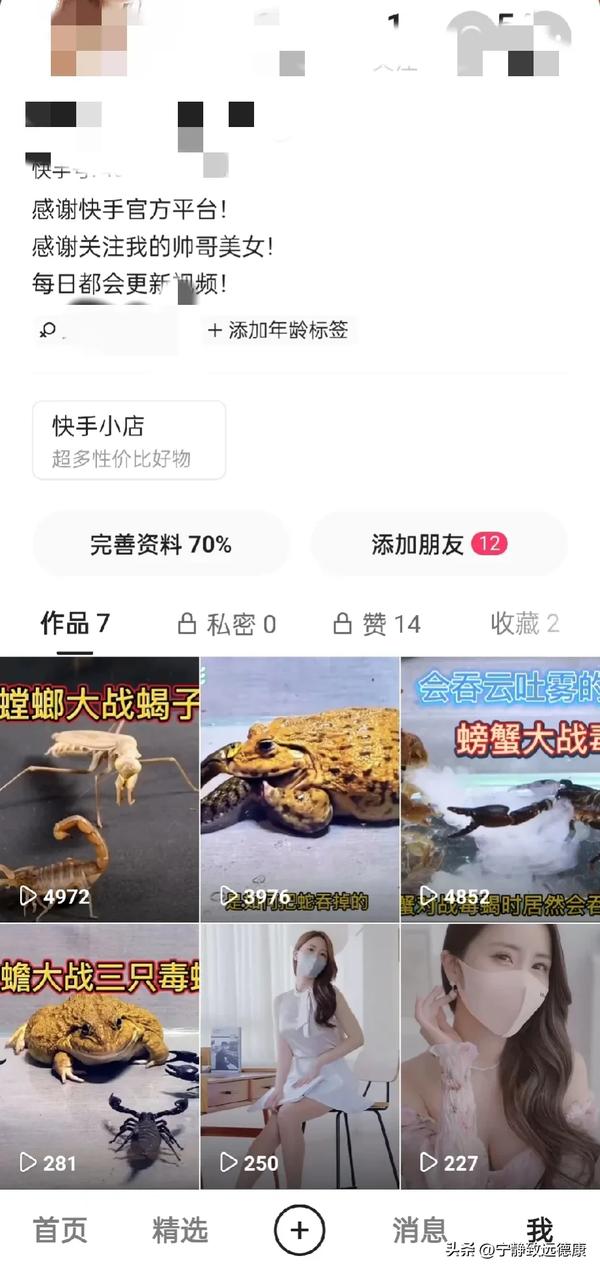Screen dimensions: 600x1271
Task: Select the 我 profile tab
Action: pos(540,1230)
